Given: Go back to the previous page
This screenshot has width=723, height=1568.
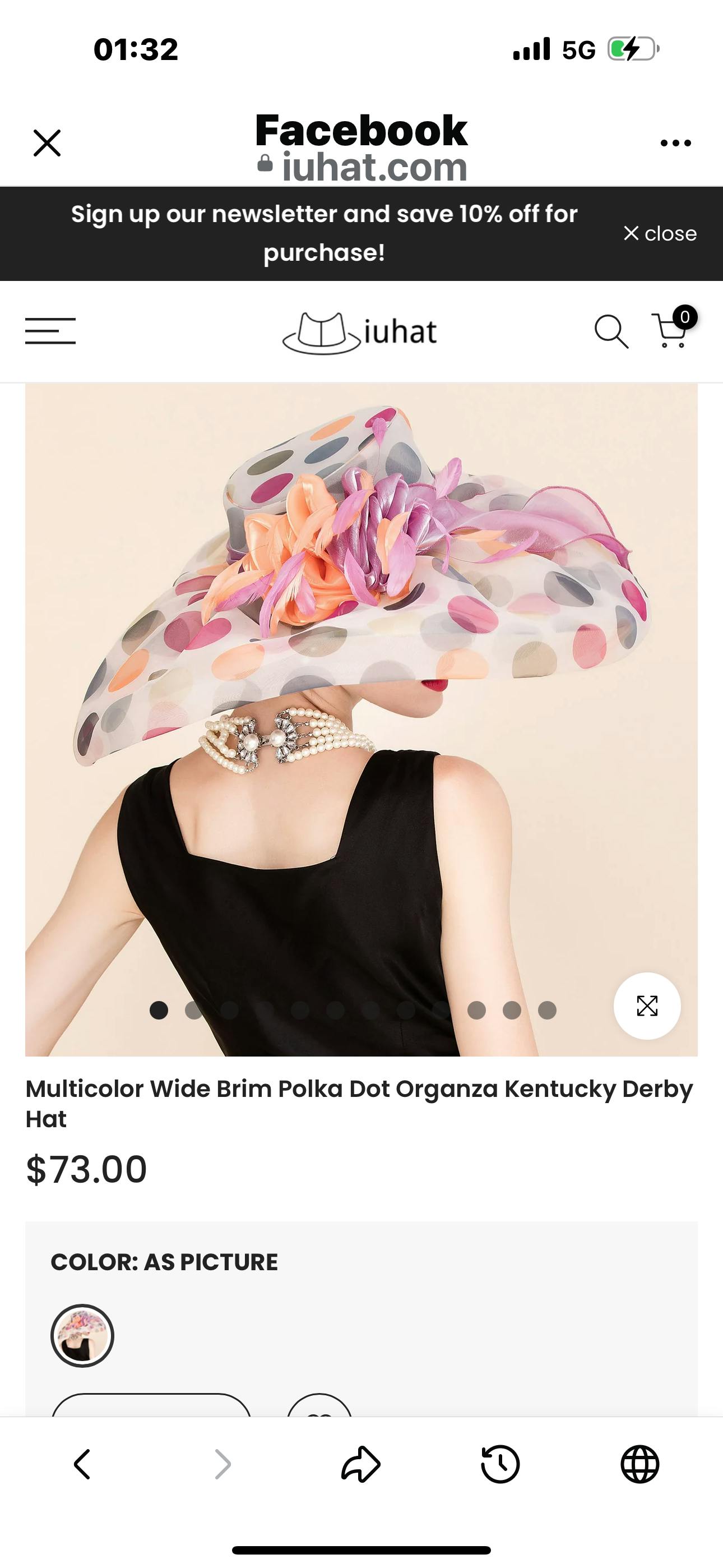Looking at the screenshot, I should pos(82,1464).
